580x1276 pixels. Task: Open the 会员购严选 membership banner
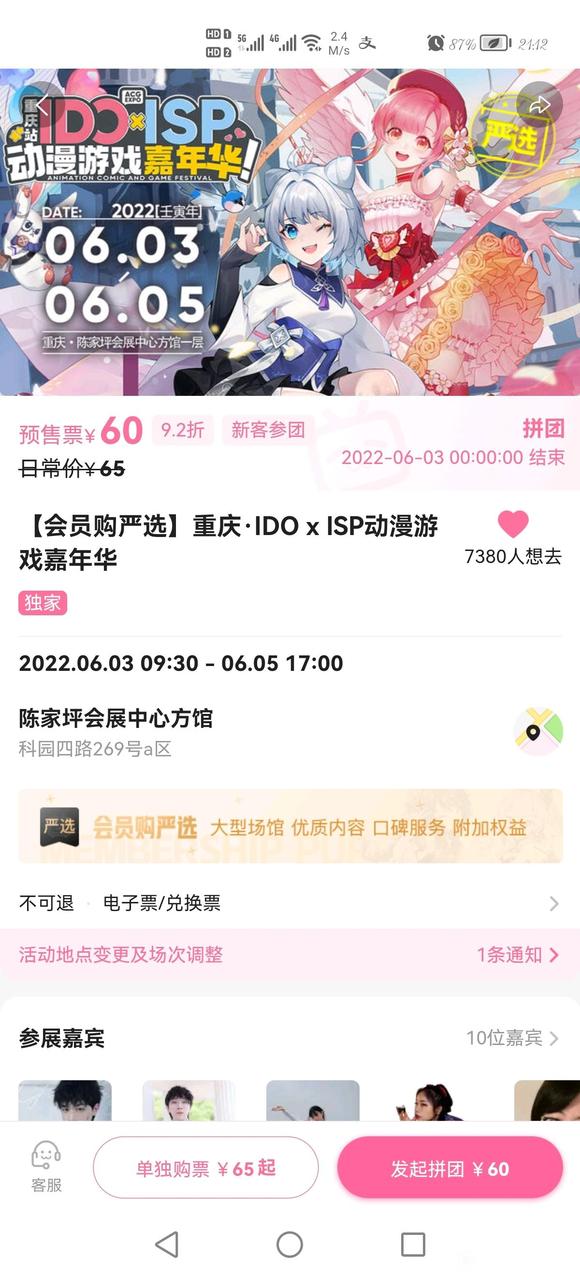tap(290, 827)
